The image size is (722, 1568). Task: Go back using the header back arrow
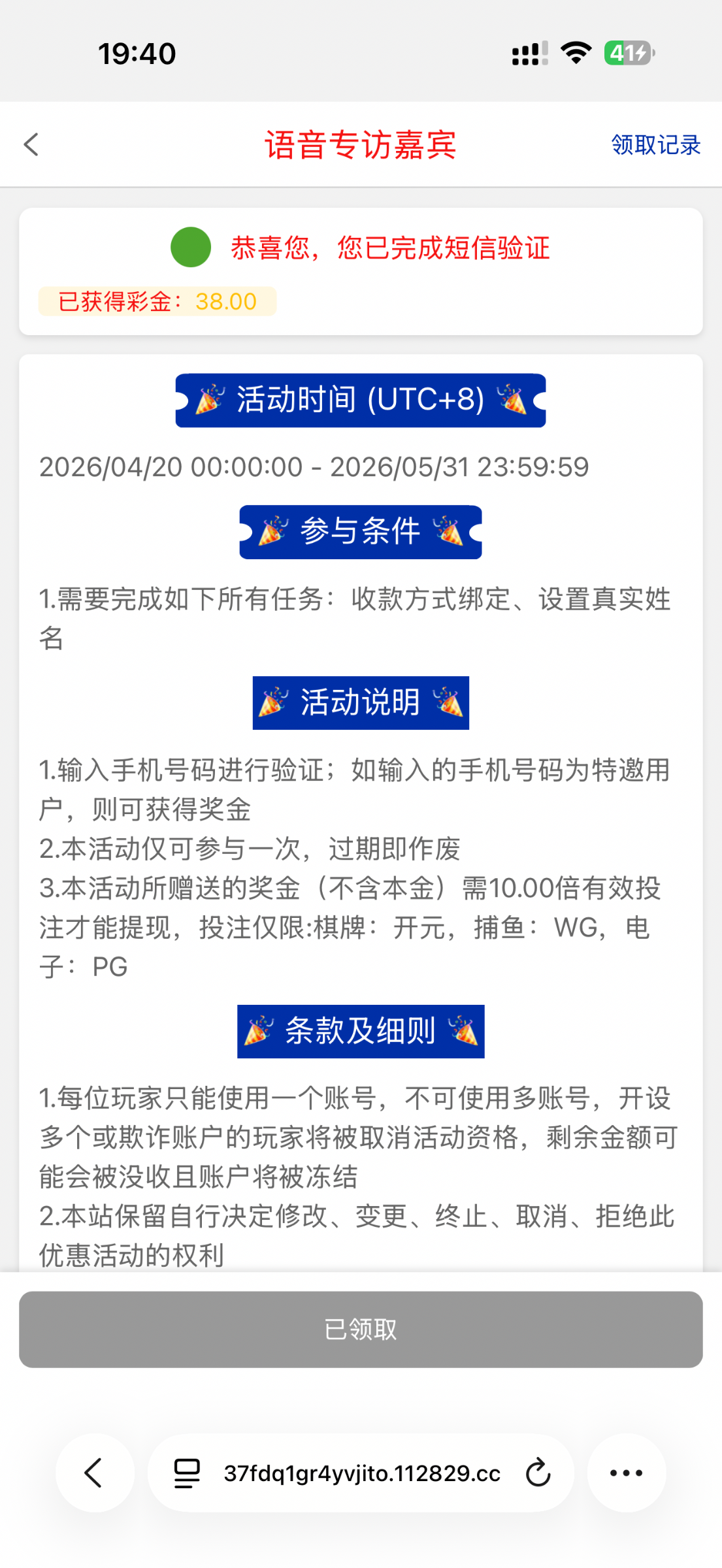(x=31, y=144)
